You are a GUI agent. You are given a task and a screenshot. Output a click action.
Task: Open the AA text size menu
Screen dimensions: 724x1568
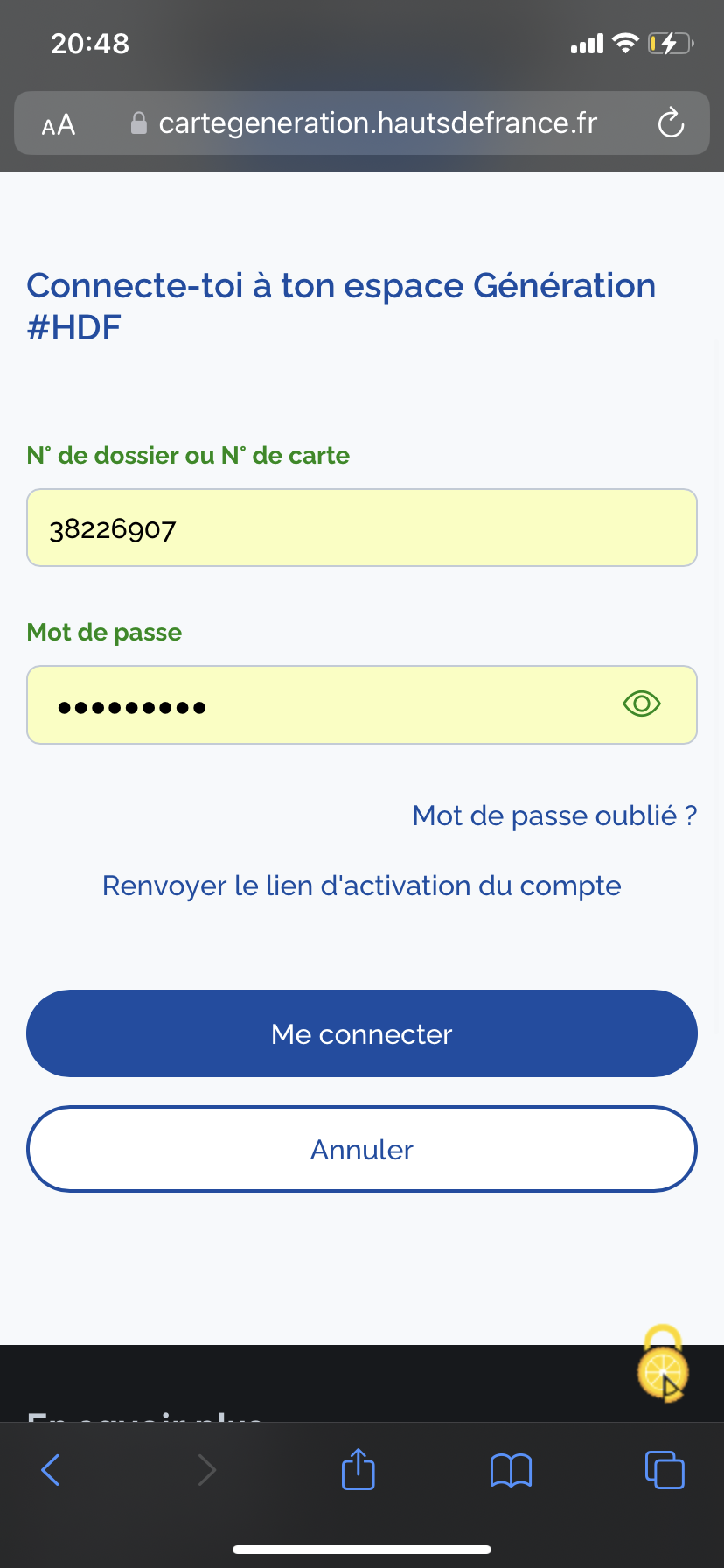[x=59, y=124]
